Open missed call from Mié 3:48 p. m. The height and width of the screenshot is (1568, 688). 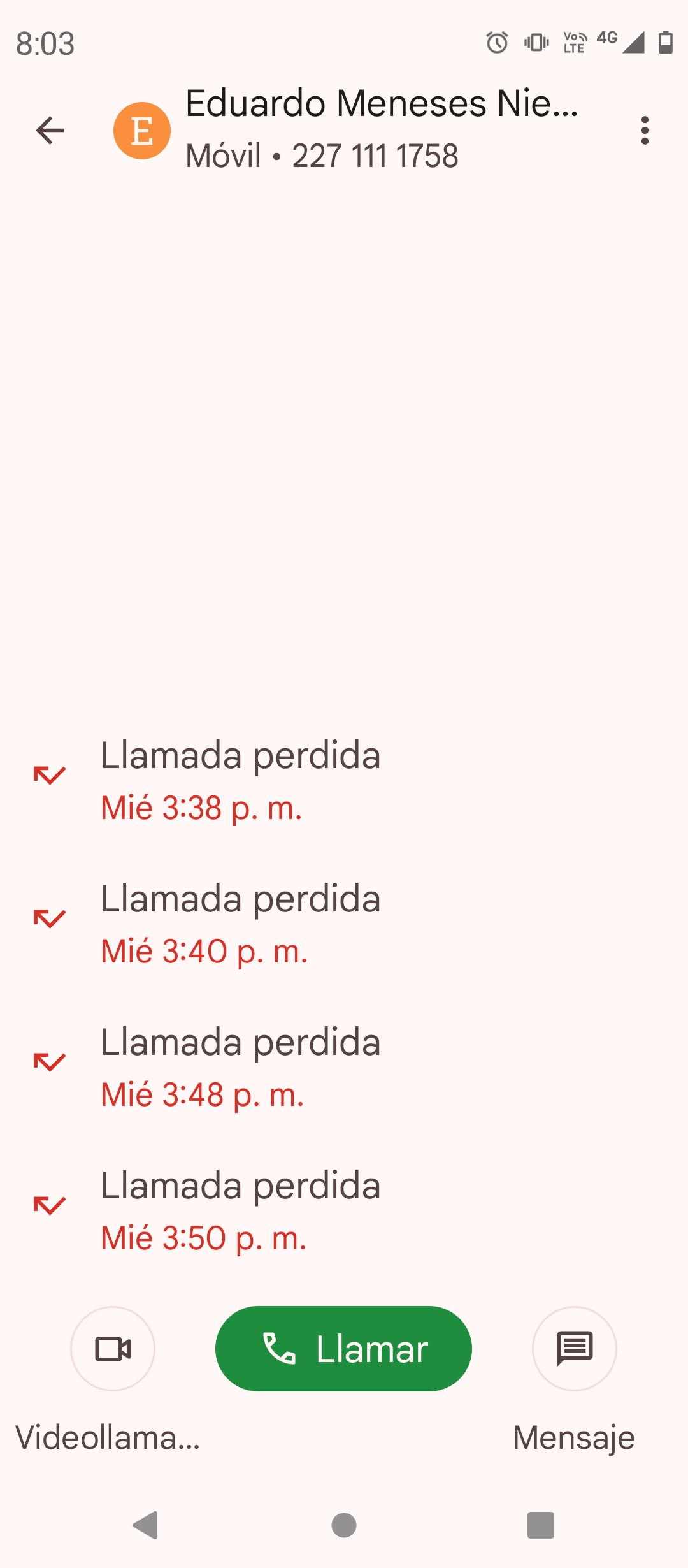344,1068
